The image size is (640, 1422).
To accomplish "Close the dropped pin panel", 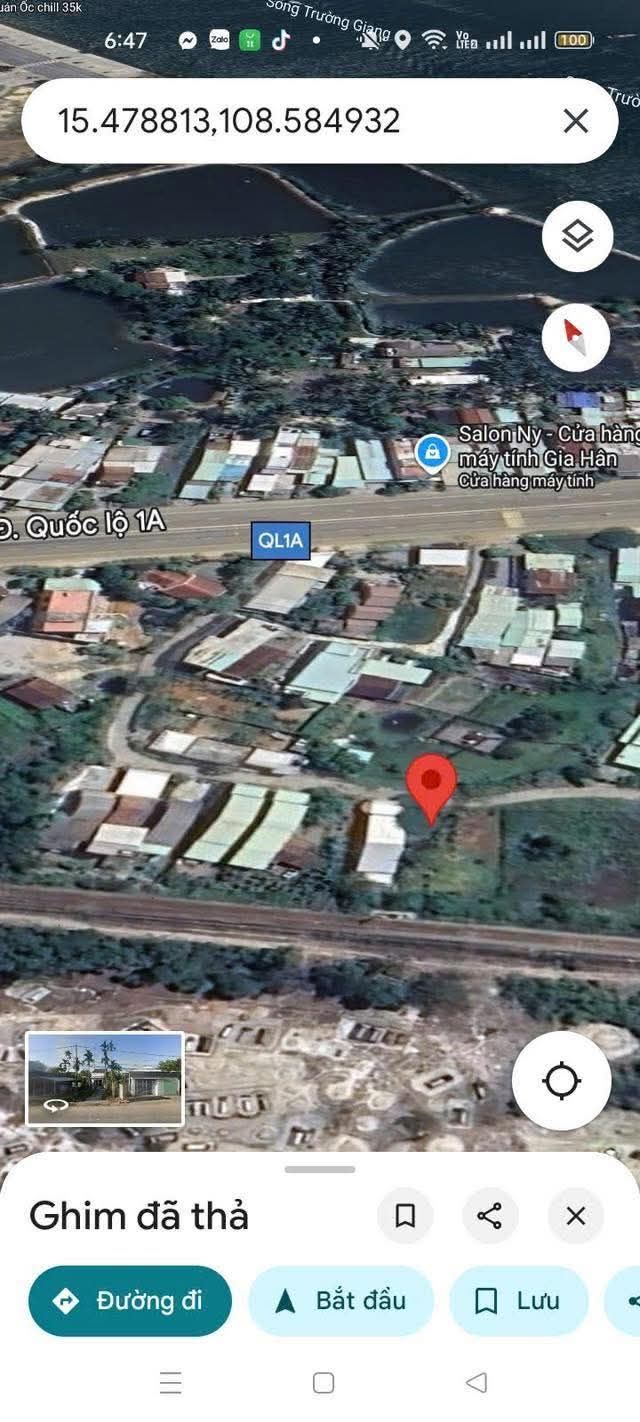I will pyautogui.click(x=575, y=1216).
